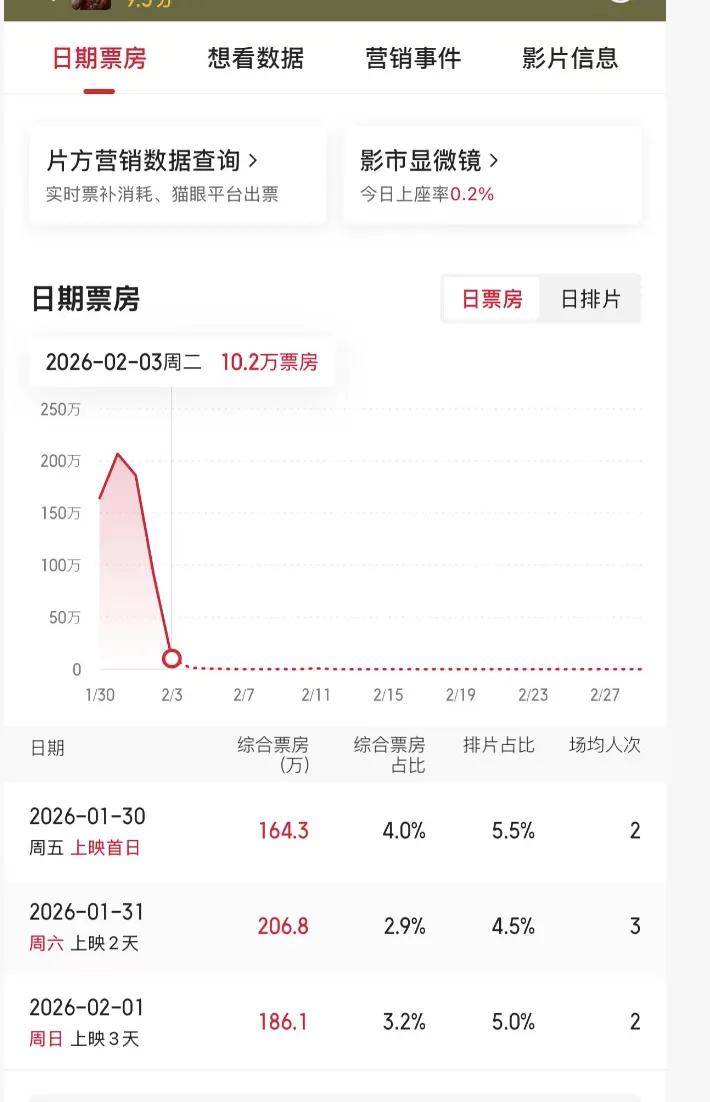Open 片方营销数据查询 card
The image size is (710, 1102).
pos(177,174)
